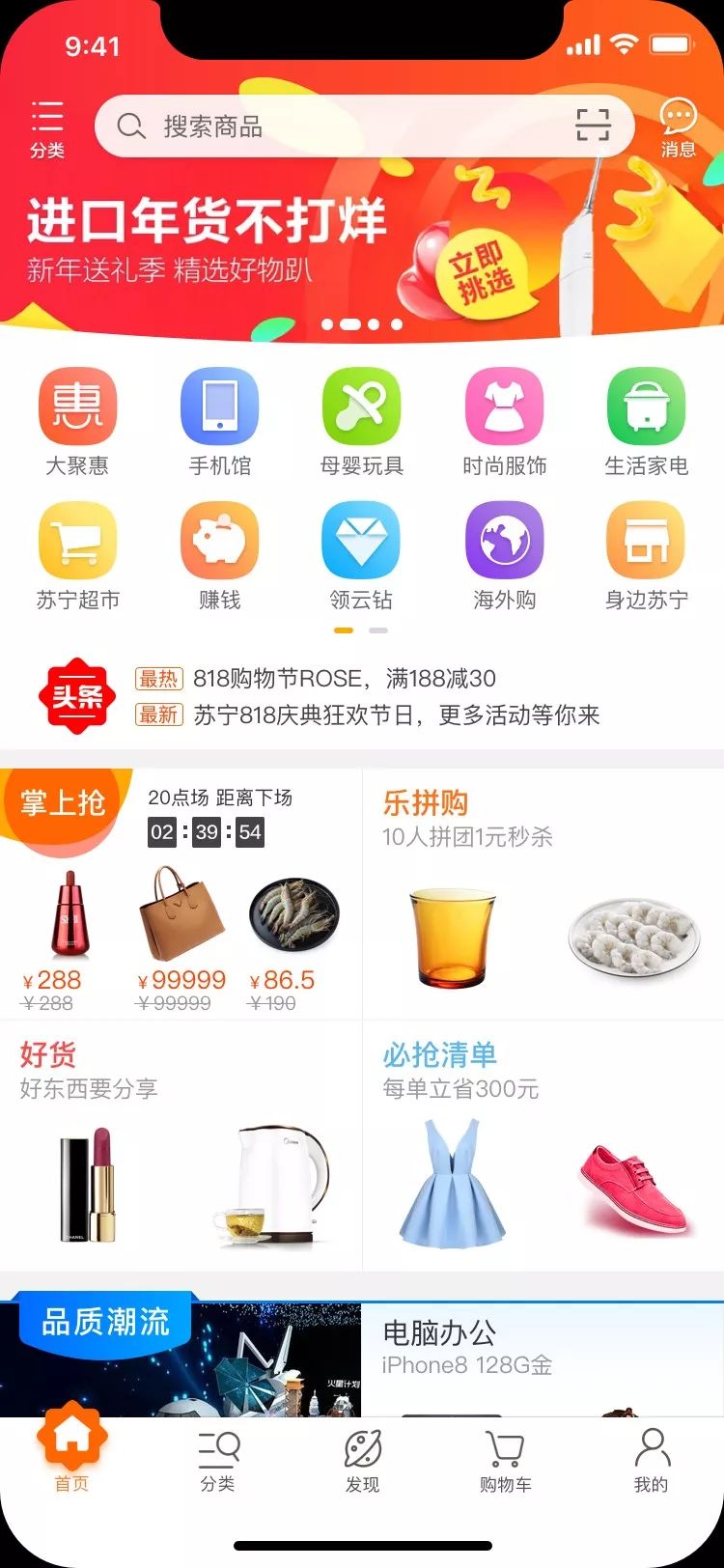Tap the 头条 headline badge icon
724x1568 pixels.
[x=77, y=697]
